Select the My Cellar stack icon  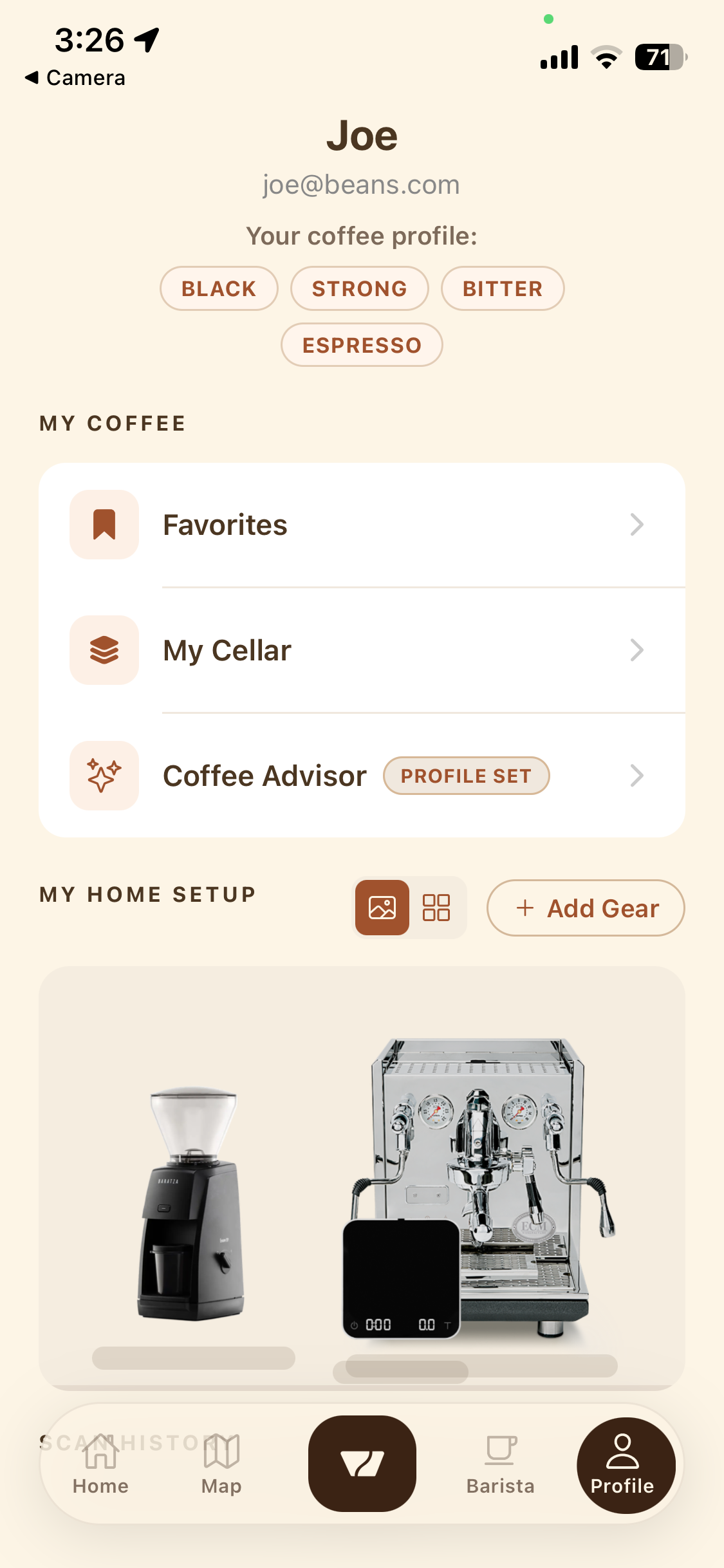point(104,650)
